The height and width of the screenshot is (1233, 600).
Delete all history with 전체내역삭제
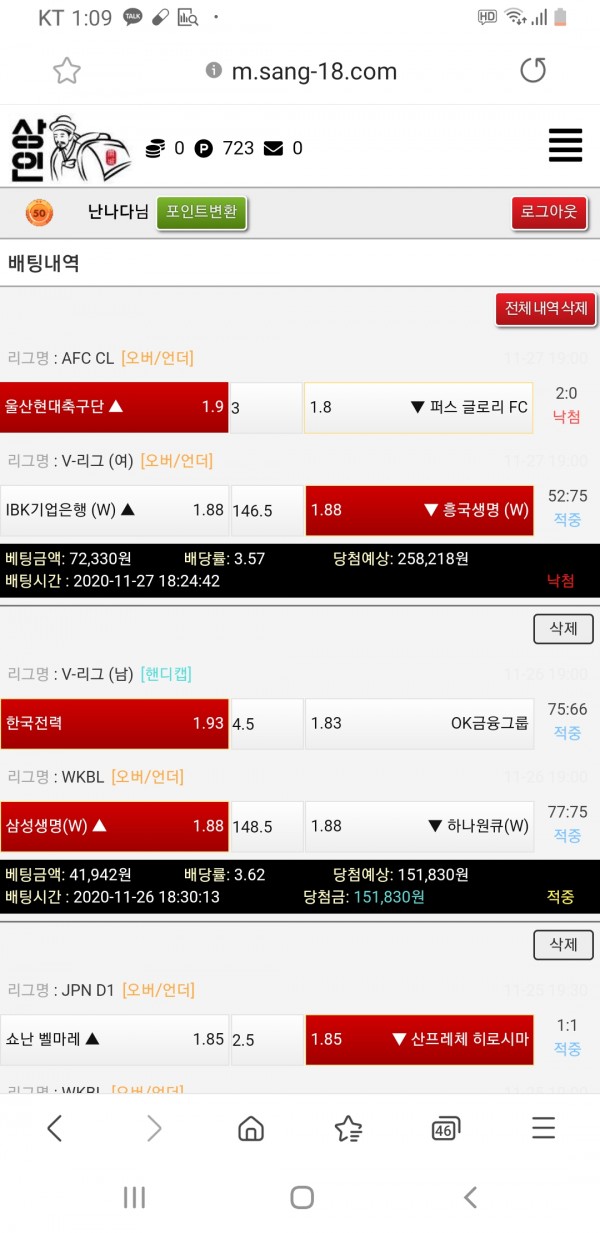(x=545, y=308)
